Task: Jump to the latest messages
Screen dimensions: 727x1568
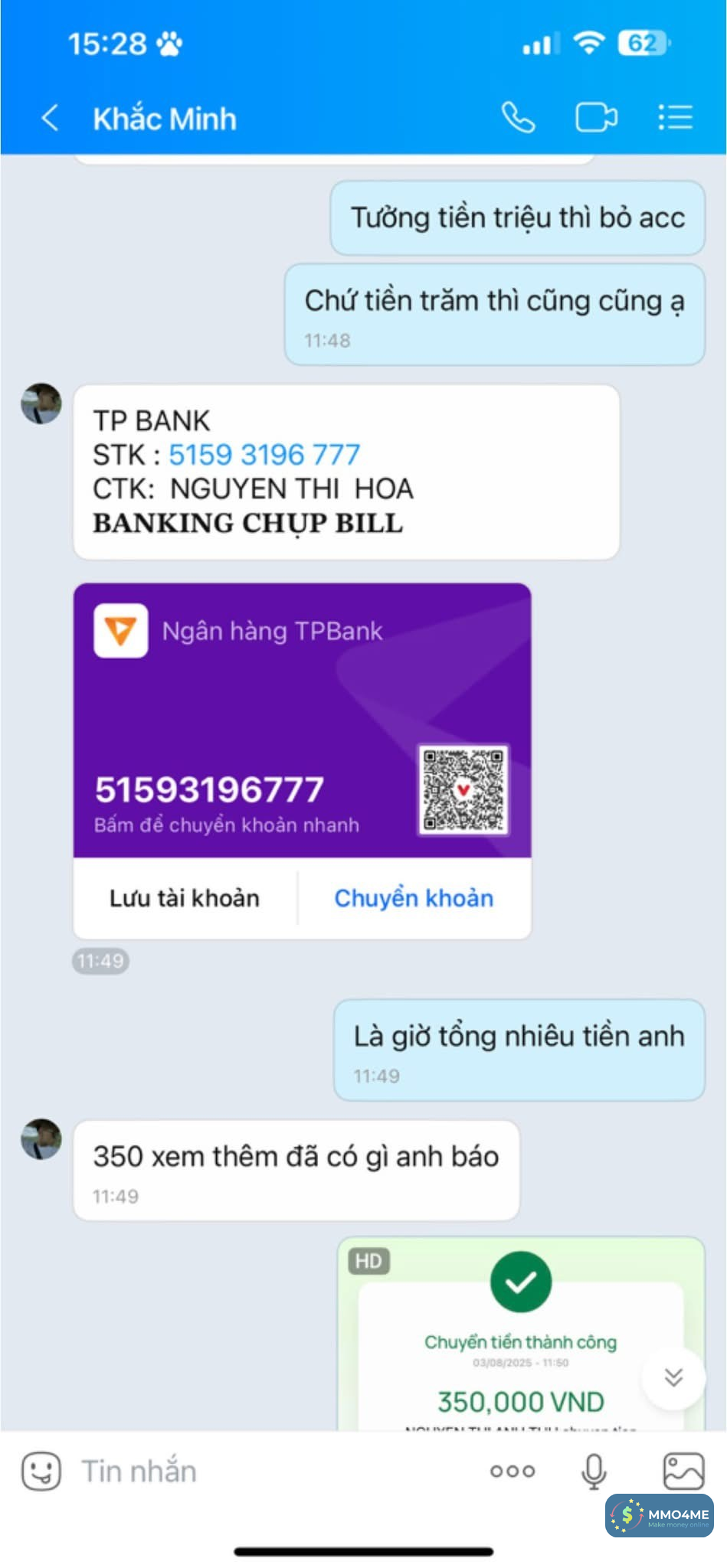Action: pos(673,1378)
